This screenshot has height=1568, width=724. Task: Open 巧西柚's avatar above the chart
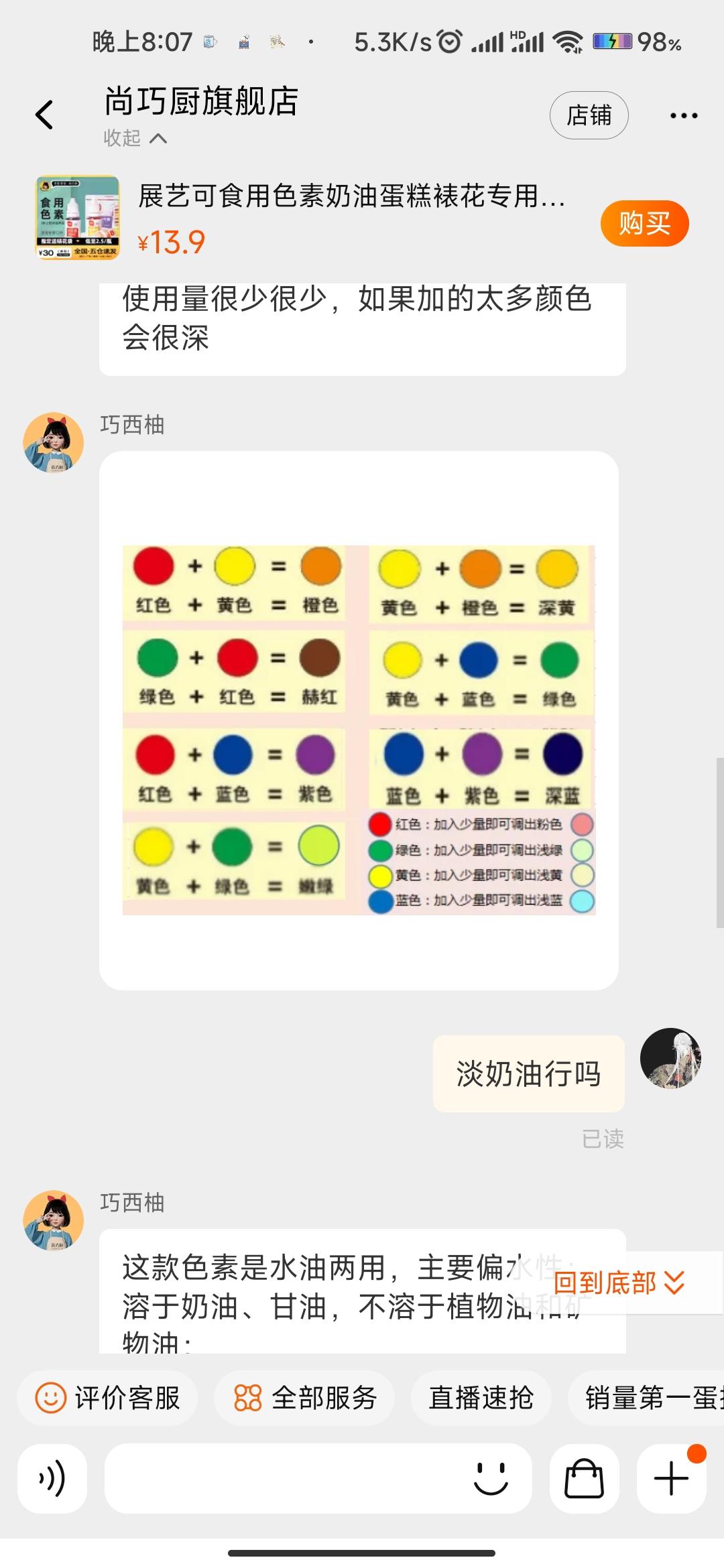(54, 442)
